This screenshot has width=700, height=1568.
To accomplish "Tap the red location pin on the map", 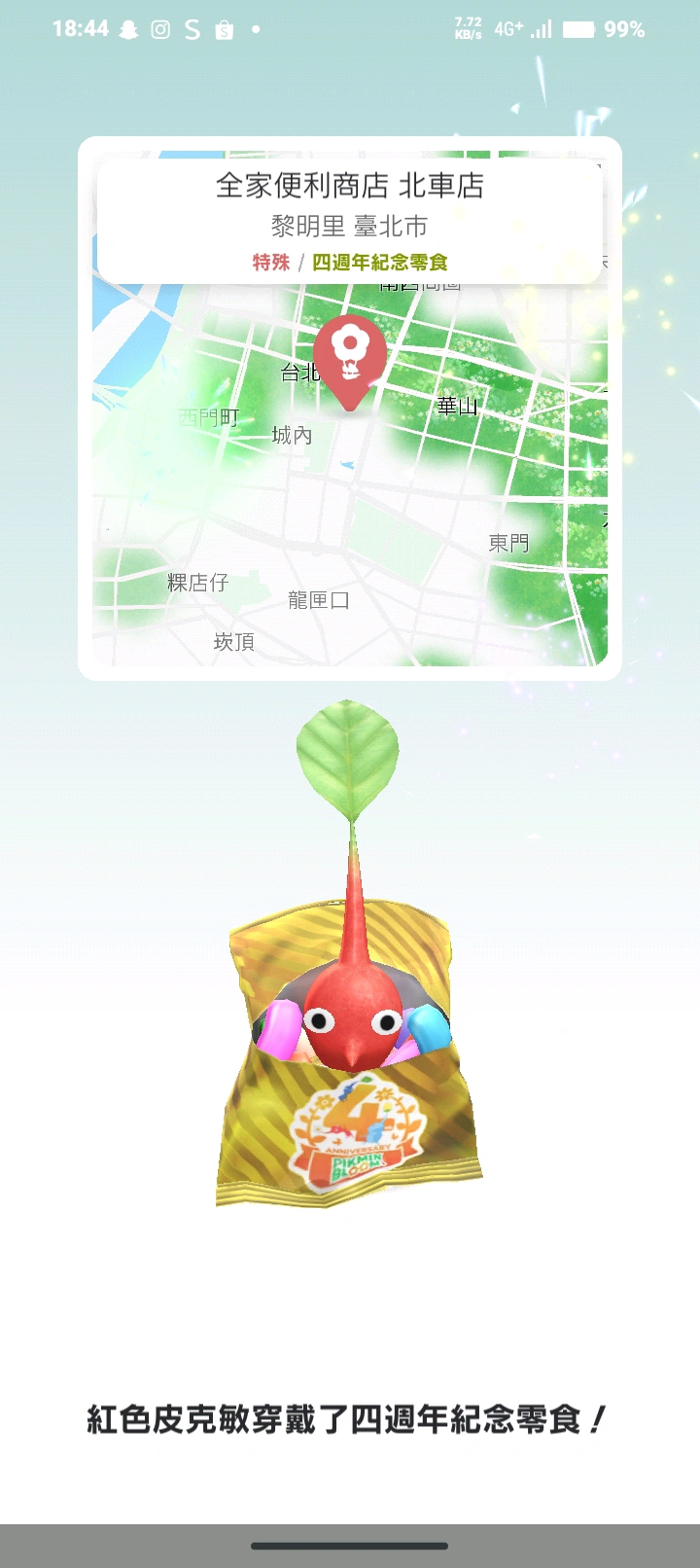I will (350, 356).
